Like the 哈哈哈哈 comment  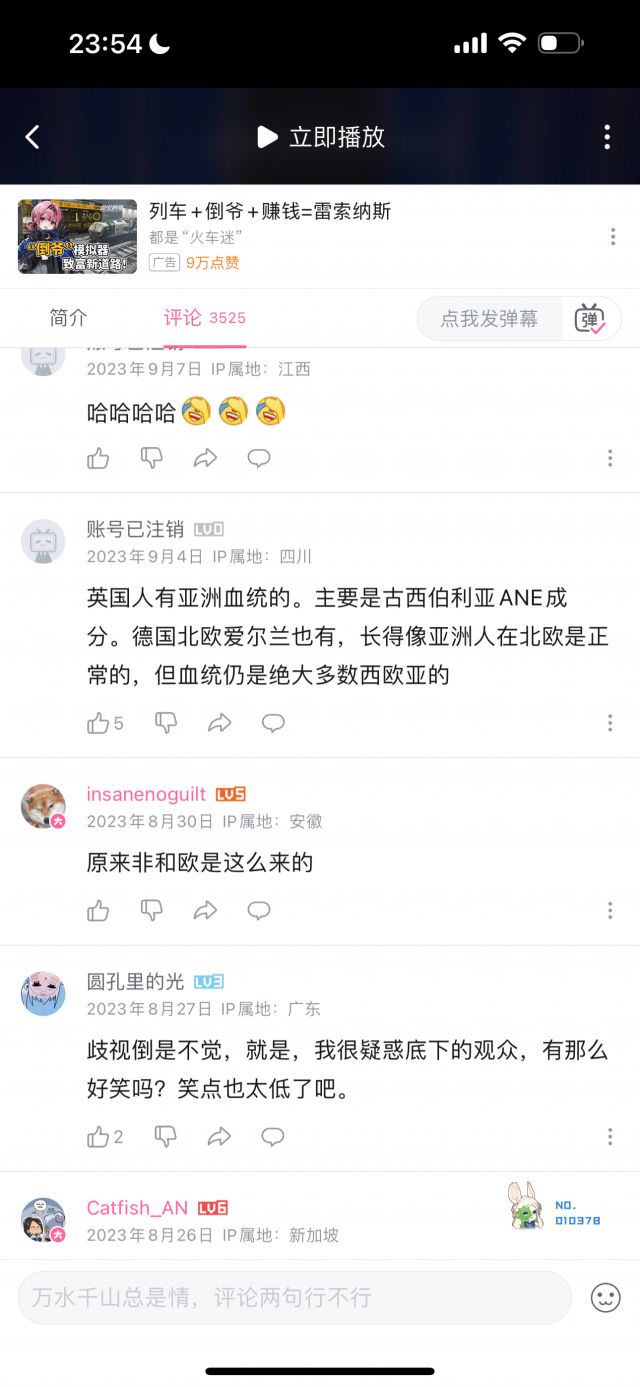pyautogui.click(x=98, y=458)
